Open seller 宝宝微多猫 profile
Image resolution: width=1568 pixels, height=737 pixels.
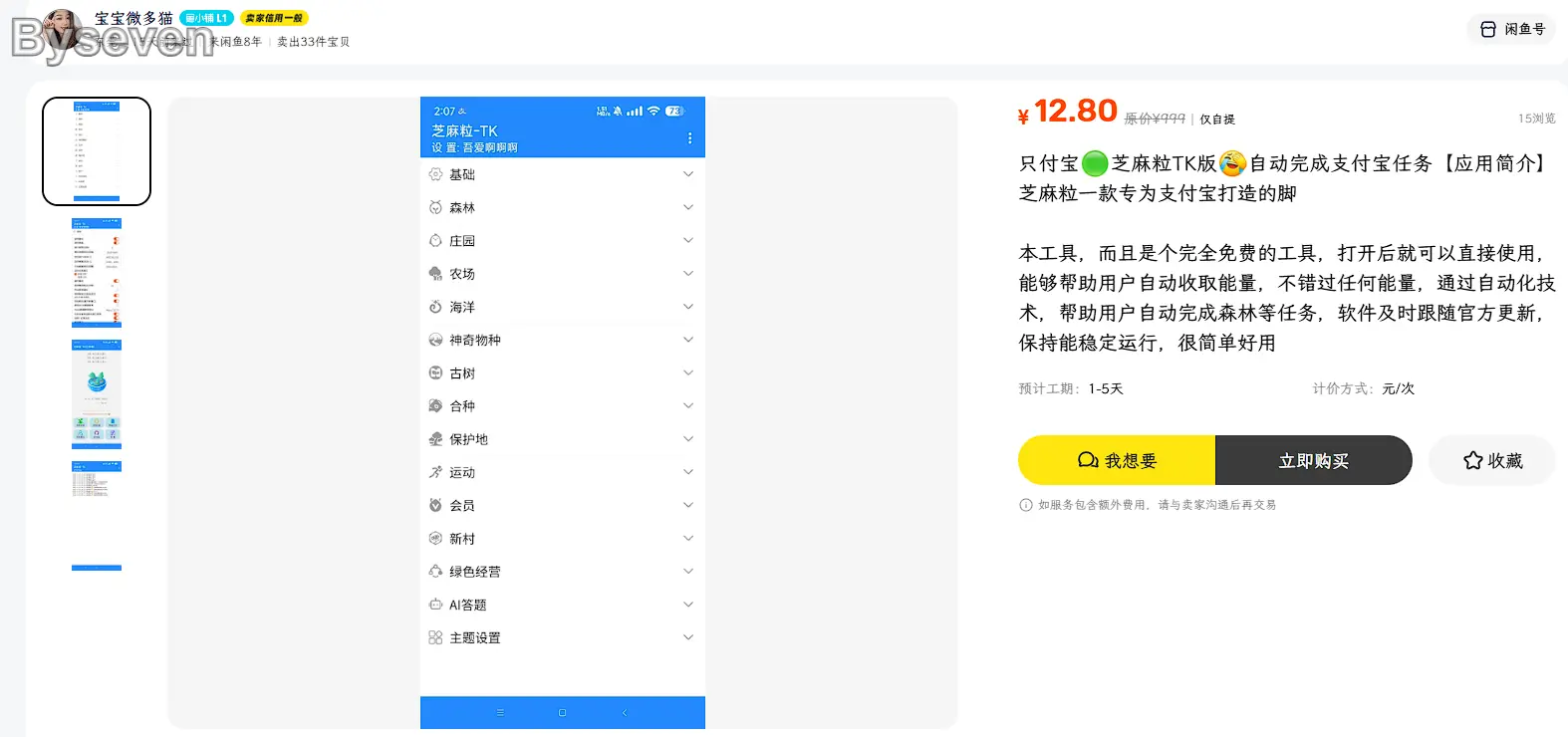(x=133, y=18)
